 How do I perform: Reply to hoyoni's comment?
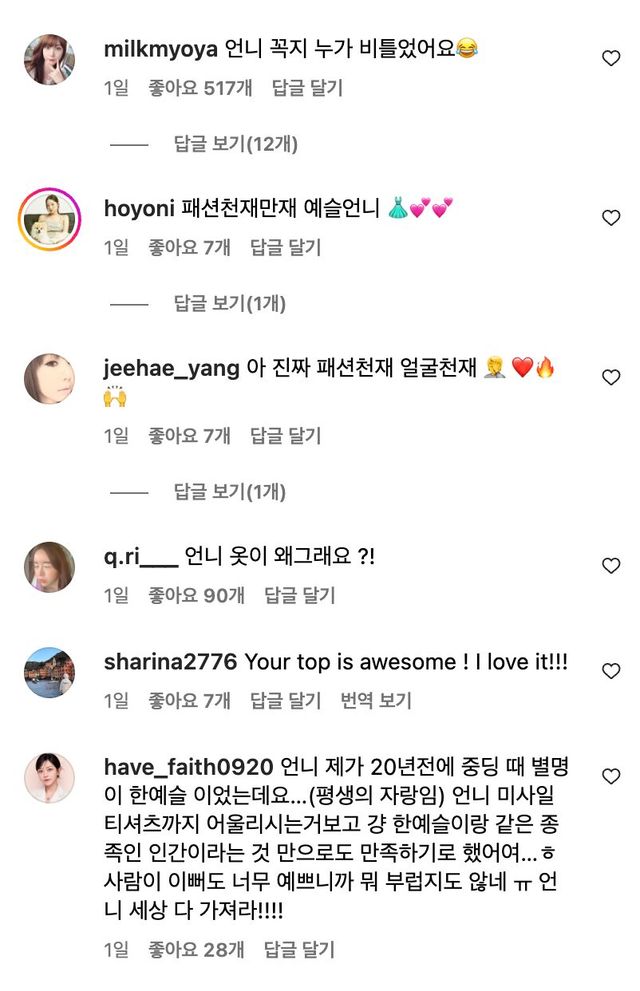[x=285, y=247]
